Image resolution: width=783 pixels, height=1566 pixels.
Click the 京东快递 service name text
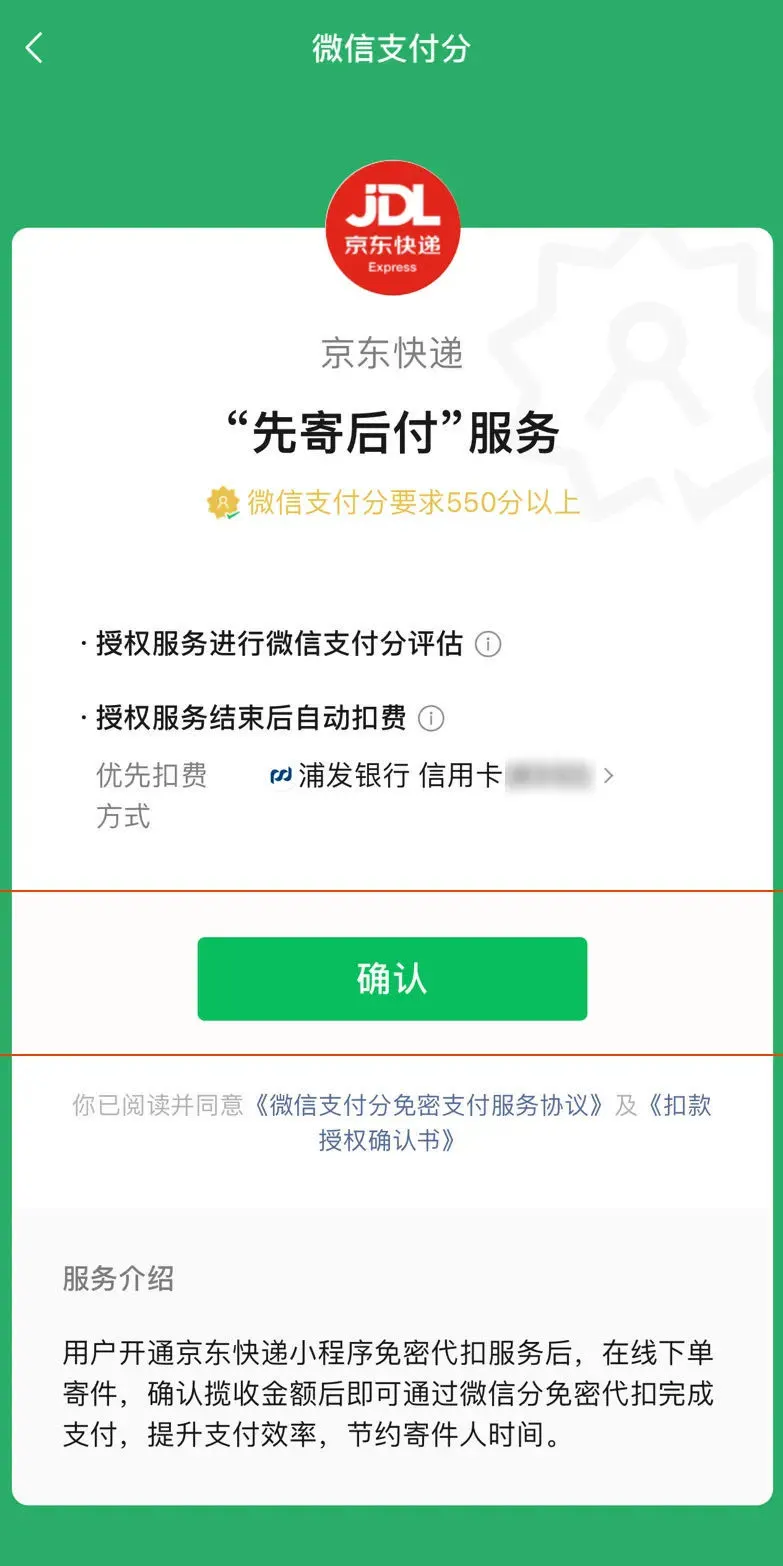pyautogui.click(x=392, y=355)
